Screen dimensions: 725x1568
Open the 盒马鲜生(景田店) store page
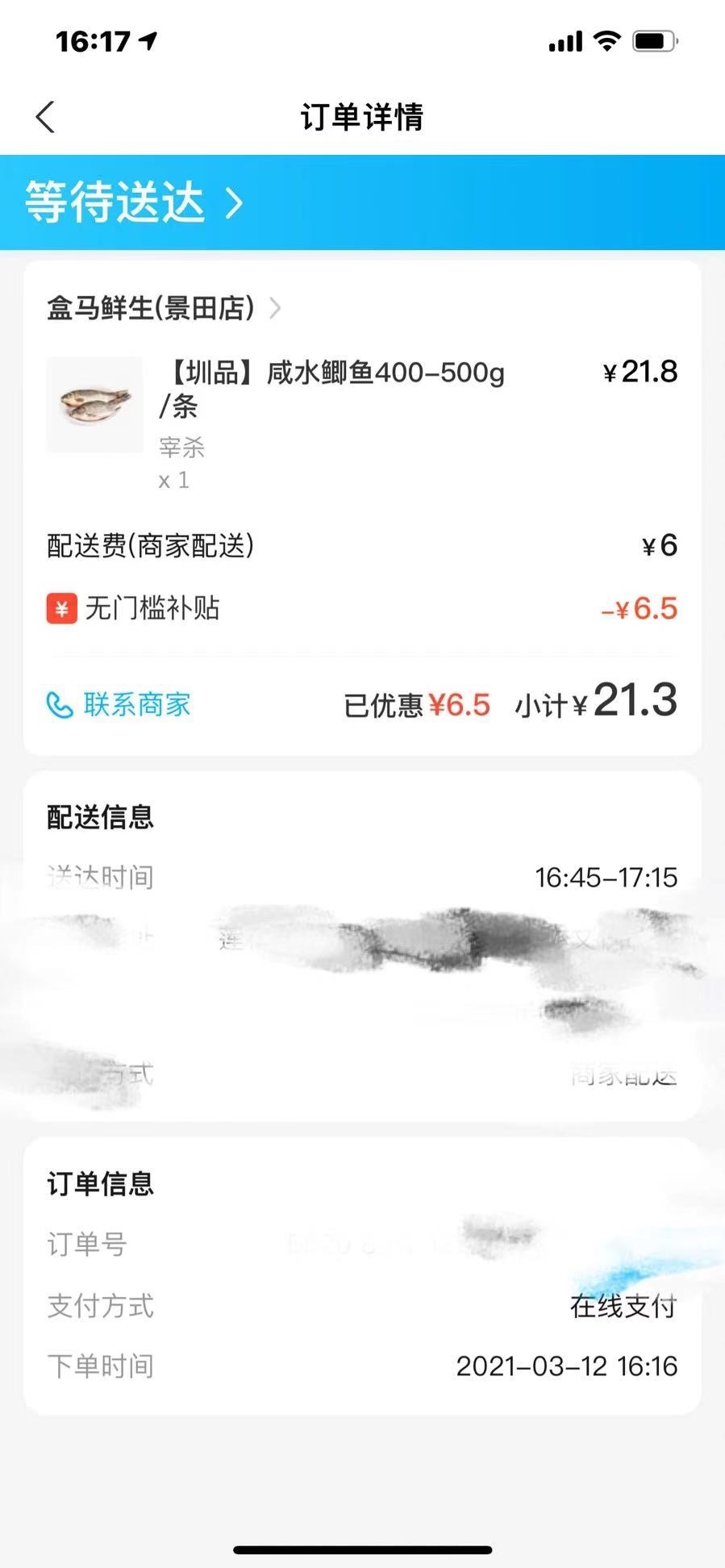pyautogui.click(x=163, y=308)
